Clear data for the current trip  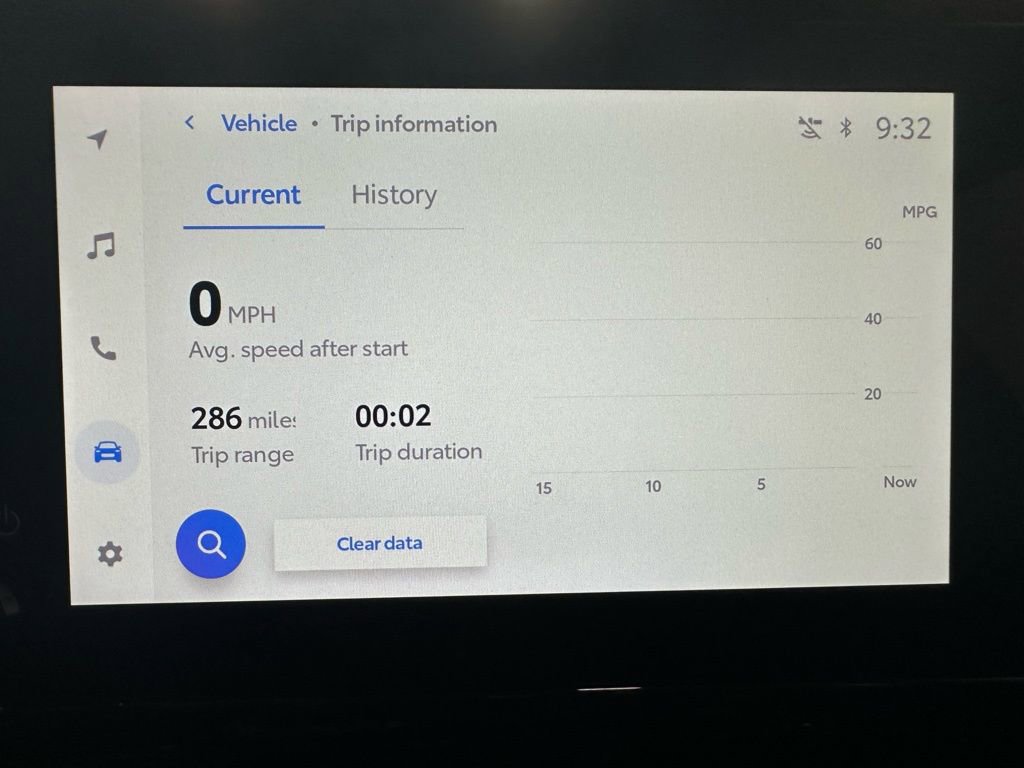380,544
